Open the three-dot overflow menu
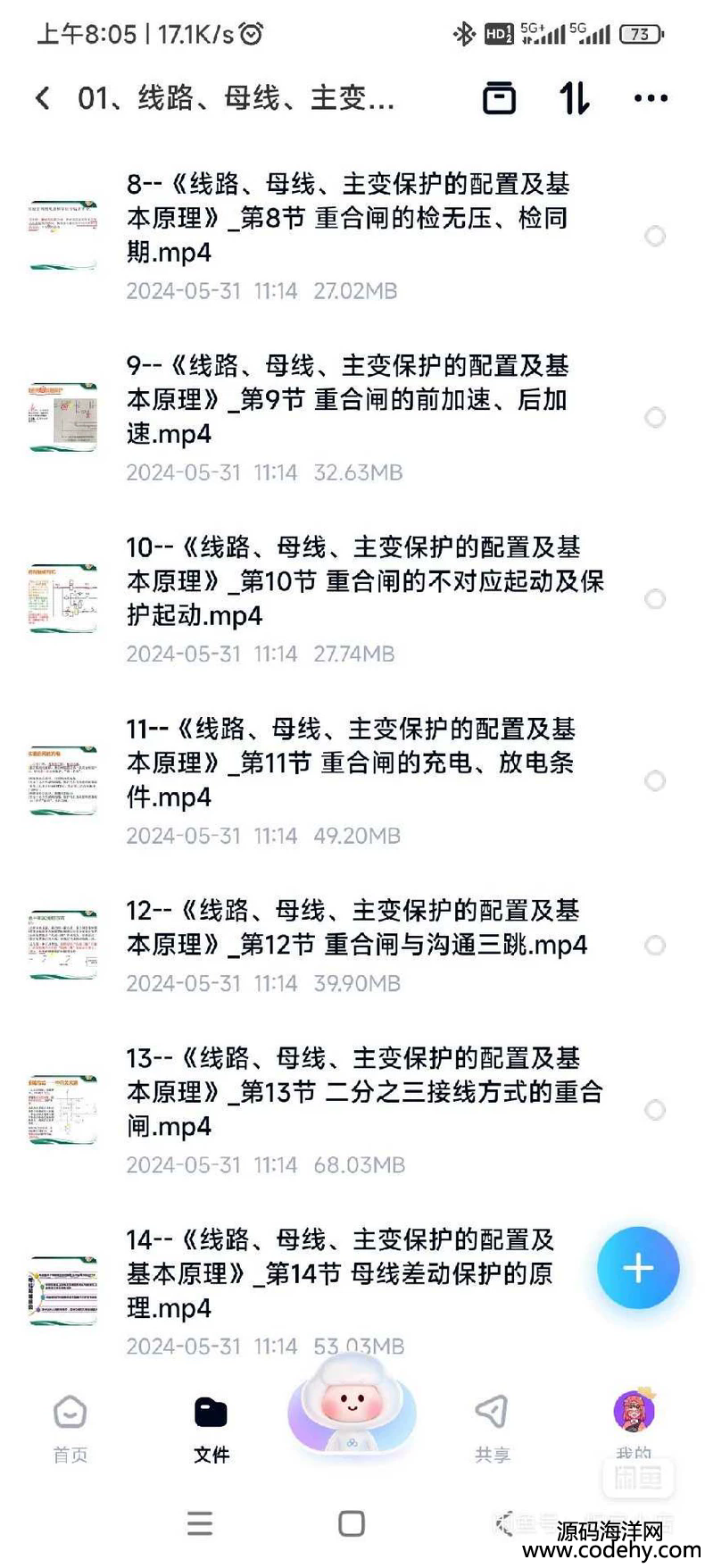Image resolution: width=705 pixels, height=1568 pixels. click(x=651, y=97)
